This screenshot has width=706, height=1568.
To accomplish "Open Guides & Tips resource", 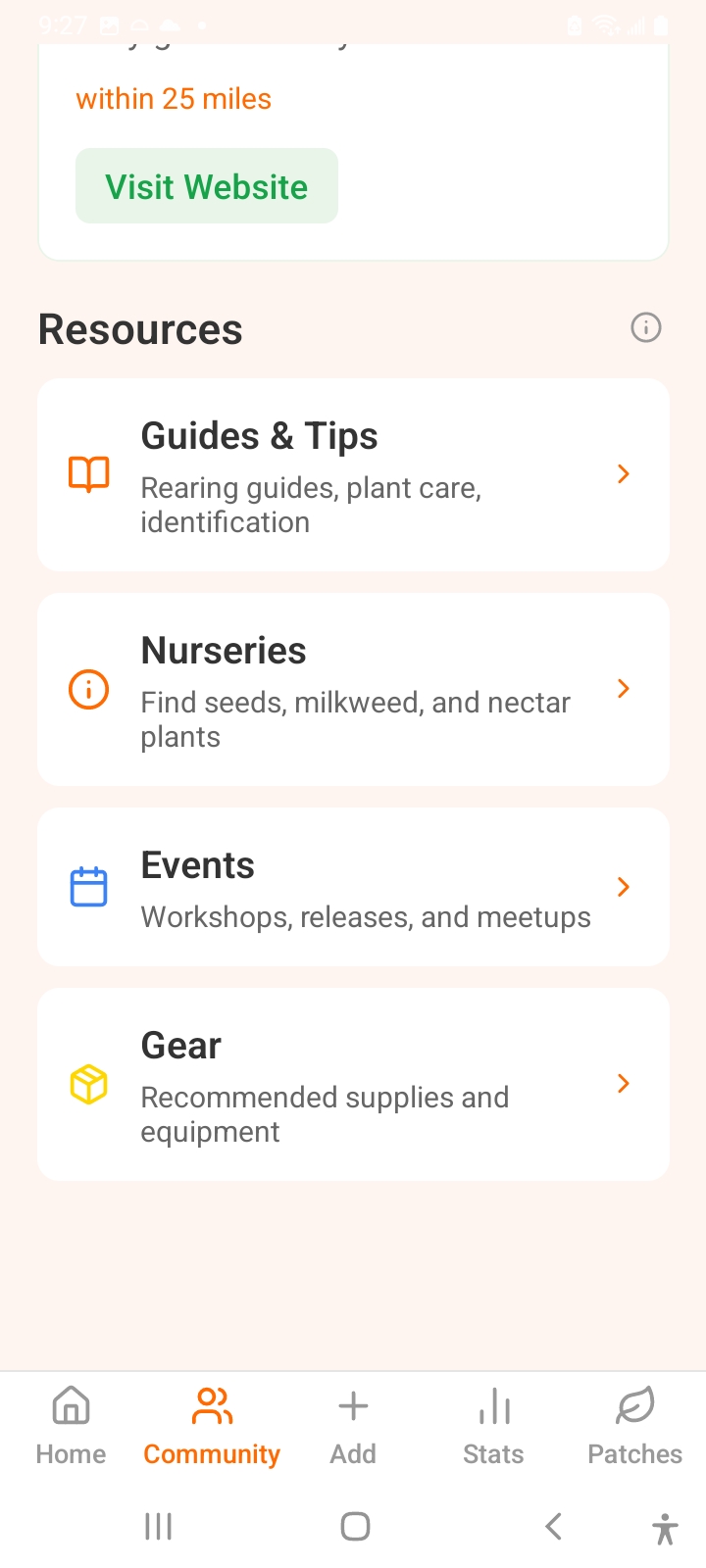I will tap(353, 475).
